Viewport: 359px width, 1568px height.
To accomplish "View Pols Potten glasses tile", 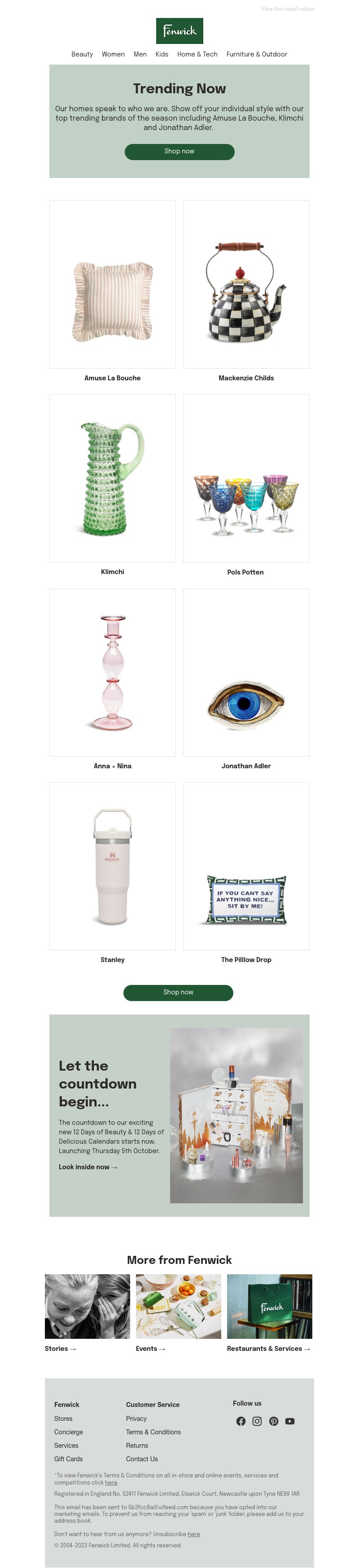I will (245, 478).
